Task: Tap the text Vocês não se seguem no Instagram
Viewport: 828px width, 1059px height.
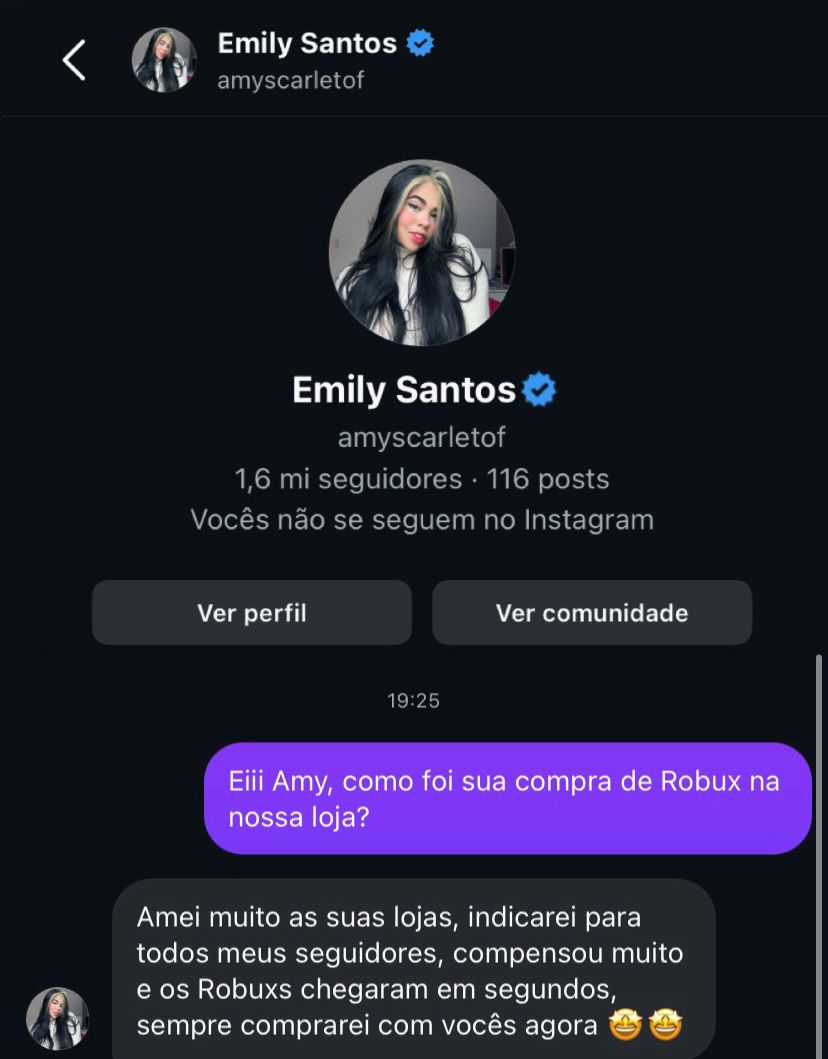Action: [x=421, y=519]
